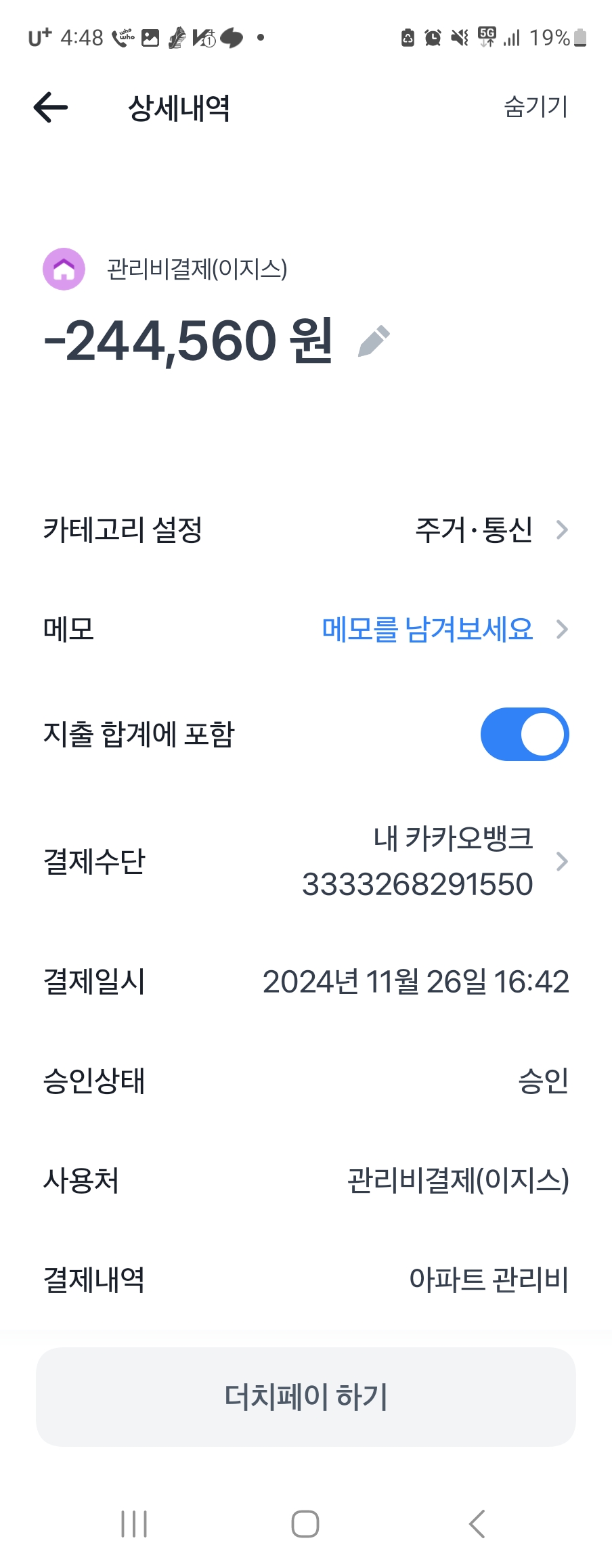Add a memo via 메모를 남겨보세요

click(x=428, y=629)
